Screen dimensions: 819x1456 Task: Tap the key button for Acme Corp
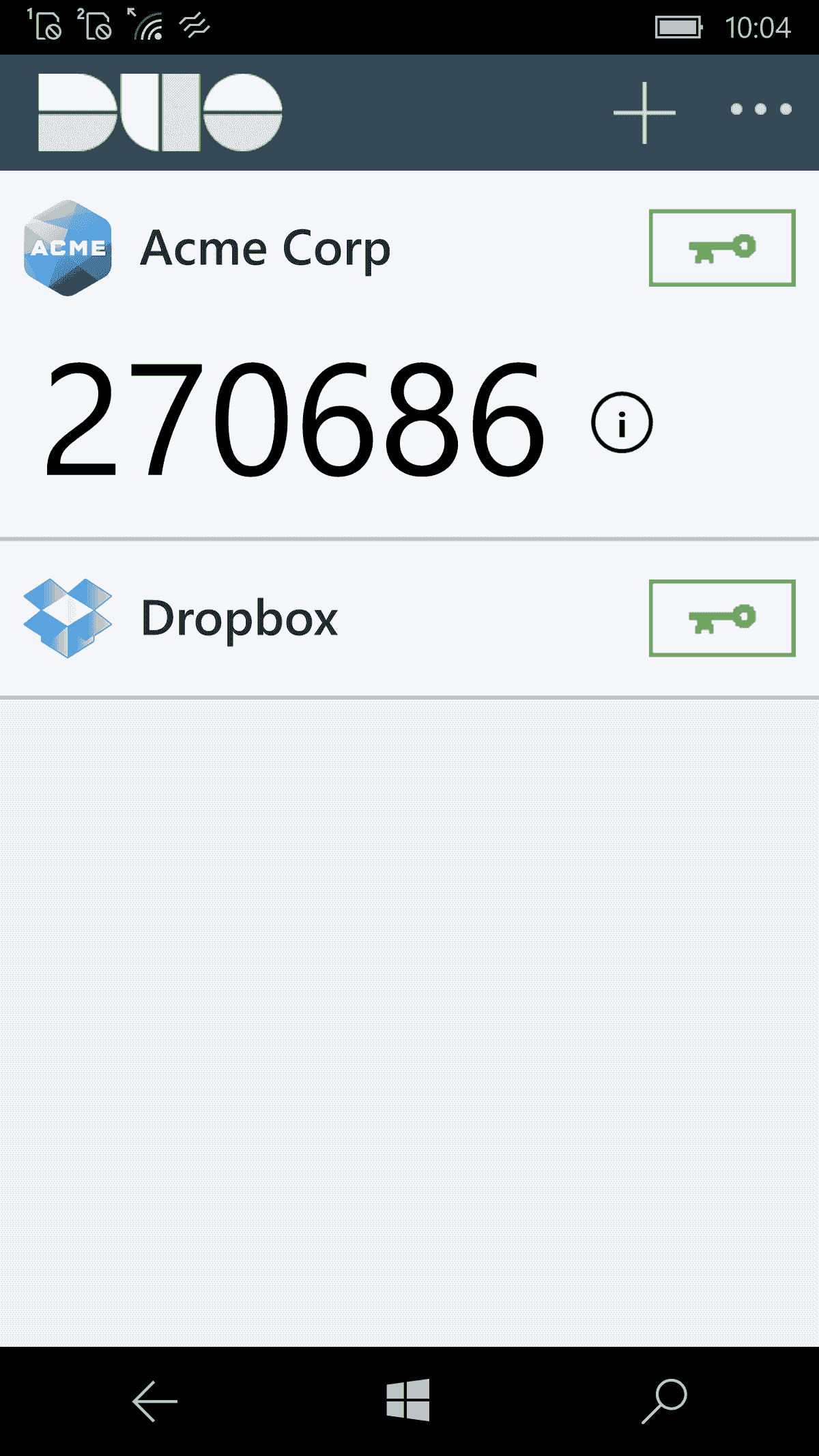tap(722, 248)
